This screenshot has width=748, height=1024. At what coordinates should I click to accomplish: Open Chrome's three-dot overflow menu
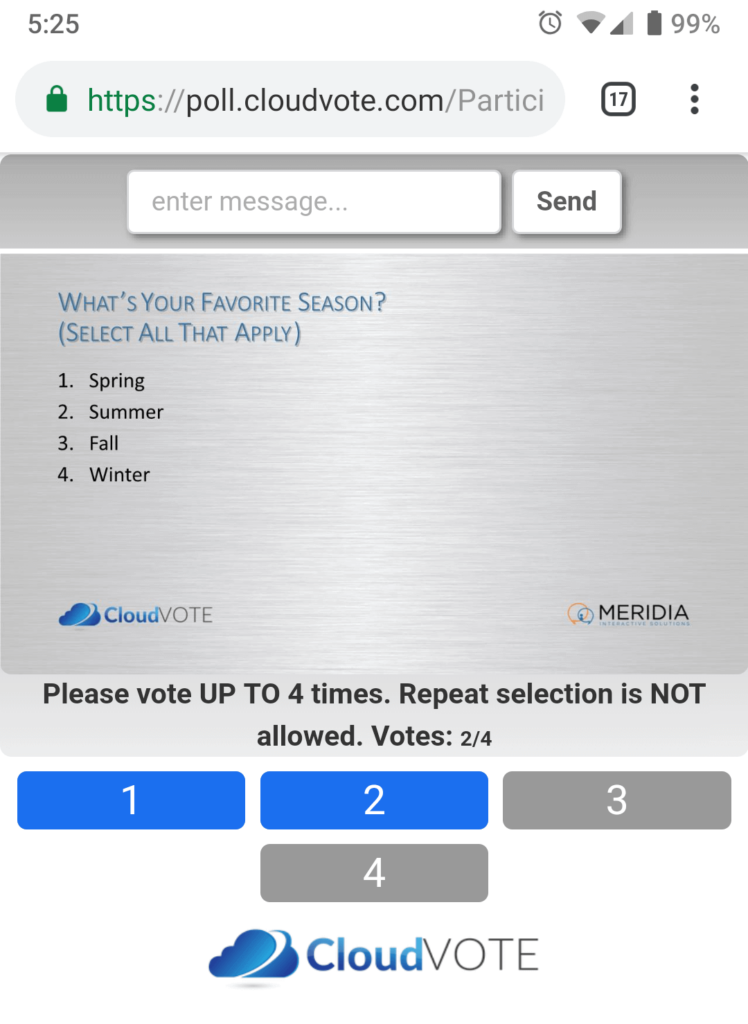[x=694, y=99]
